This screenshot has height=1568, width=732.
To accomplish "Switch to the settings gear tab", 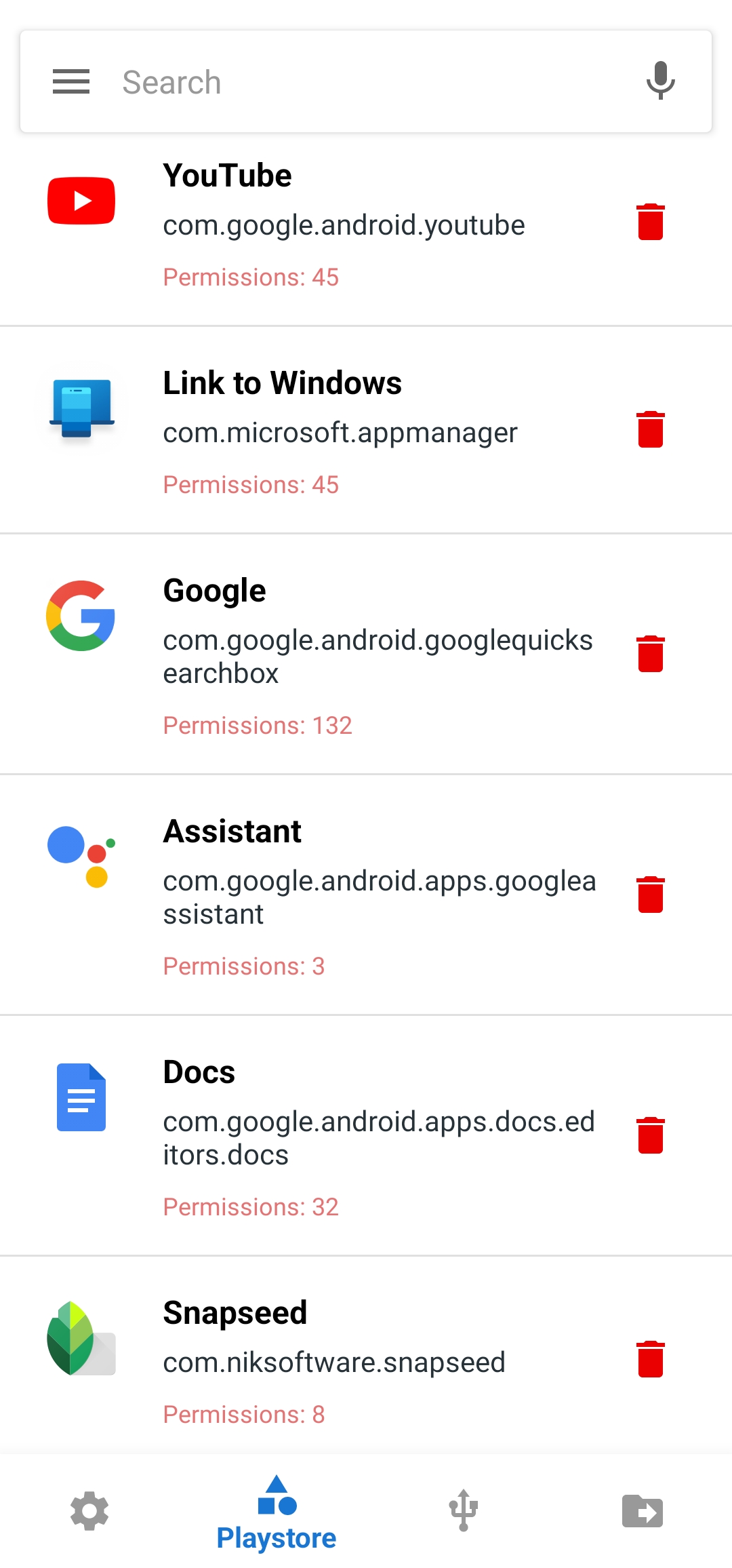I will [x=89, y=1511].
